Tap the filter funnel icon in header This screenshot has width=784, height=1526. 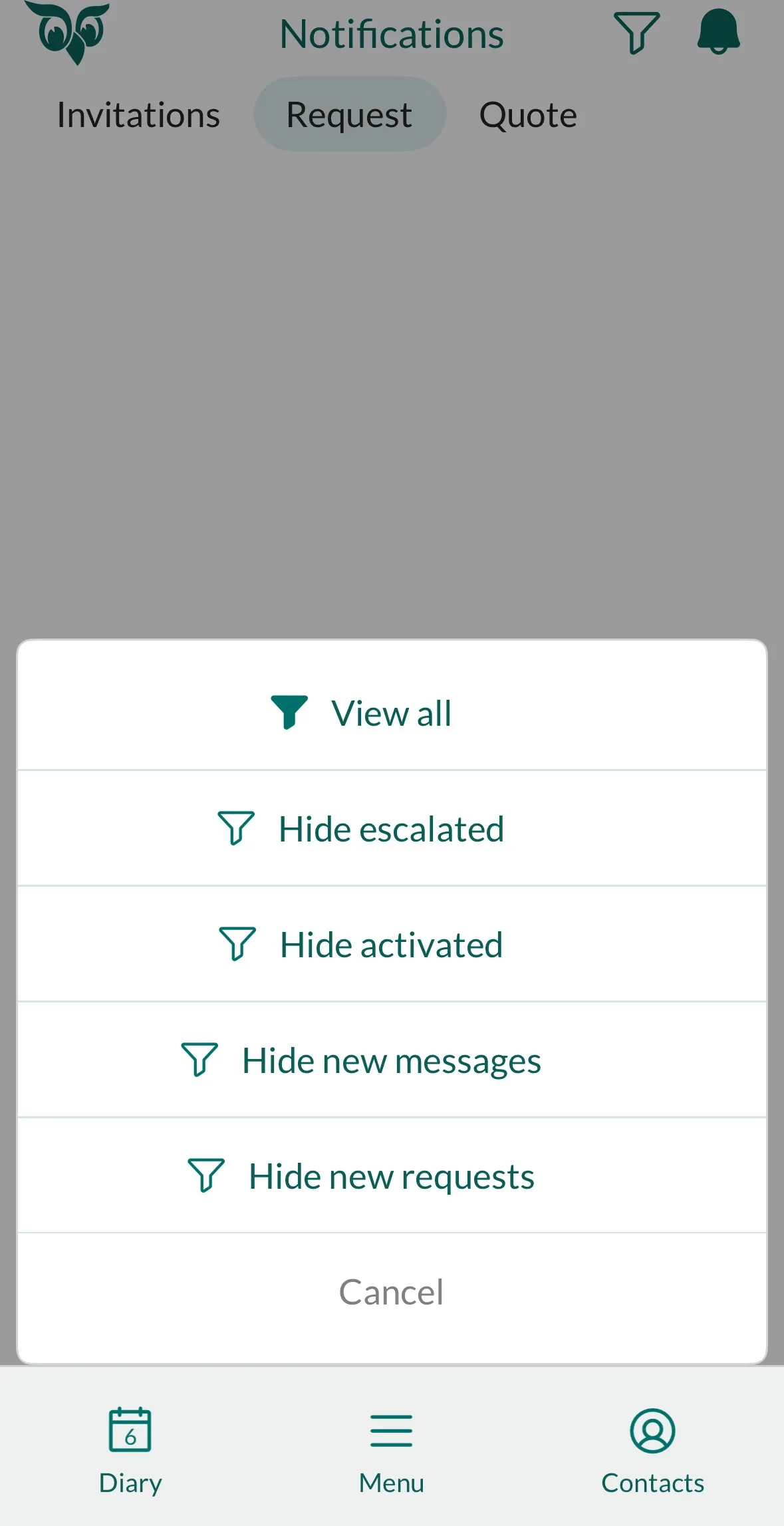pyautogui.click(x=636, y=33)
